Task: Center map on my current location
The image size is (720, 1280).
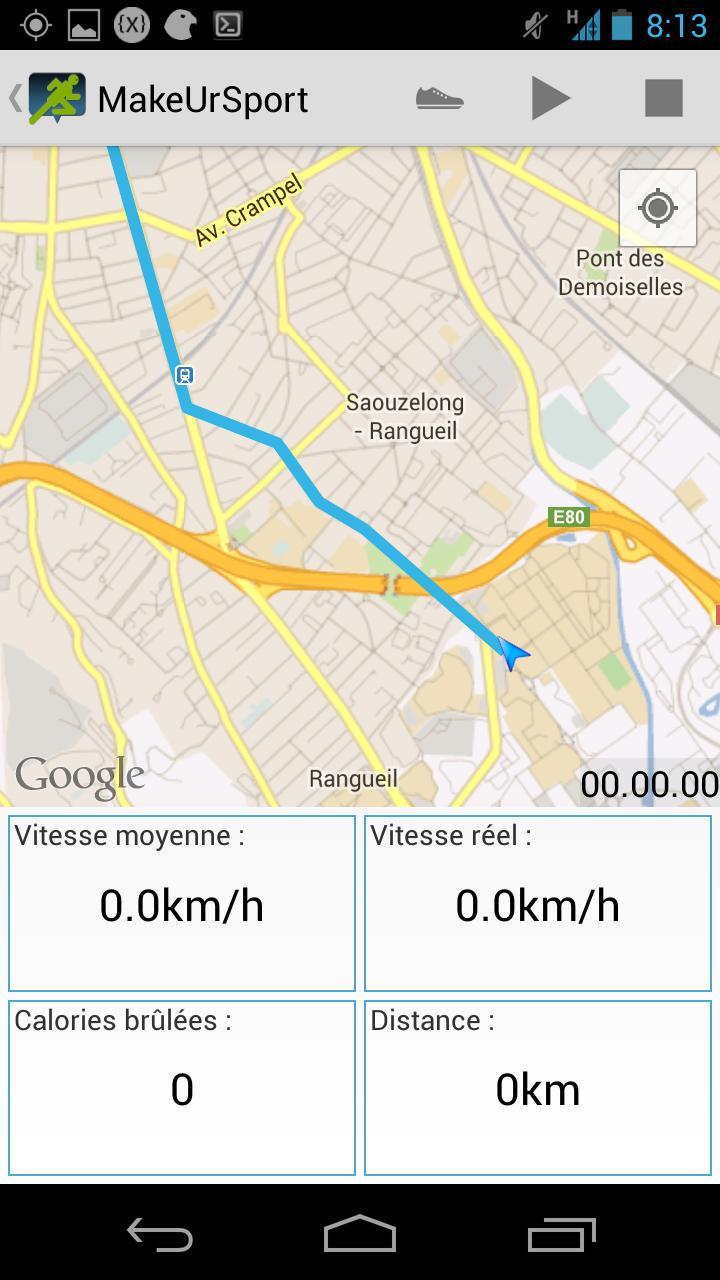Action: coord(658,208)
